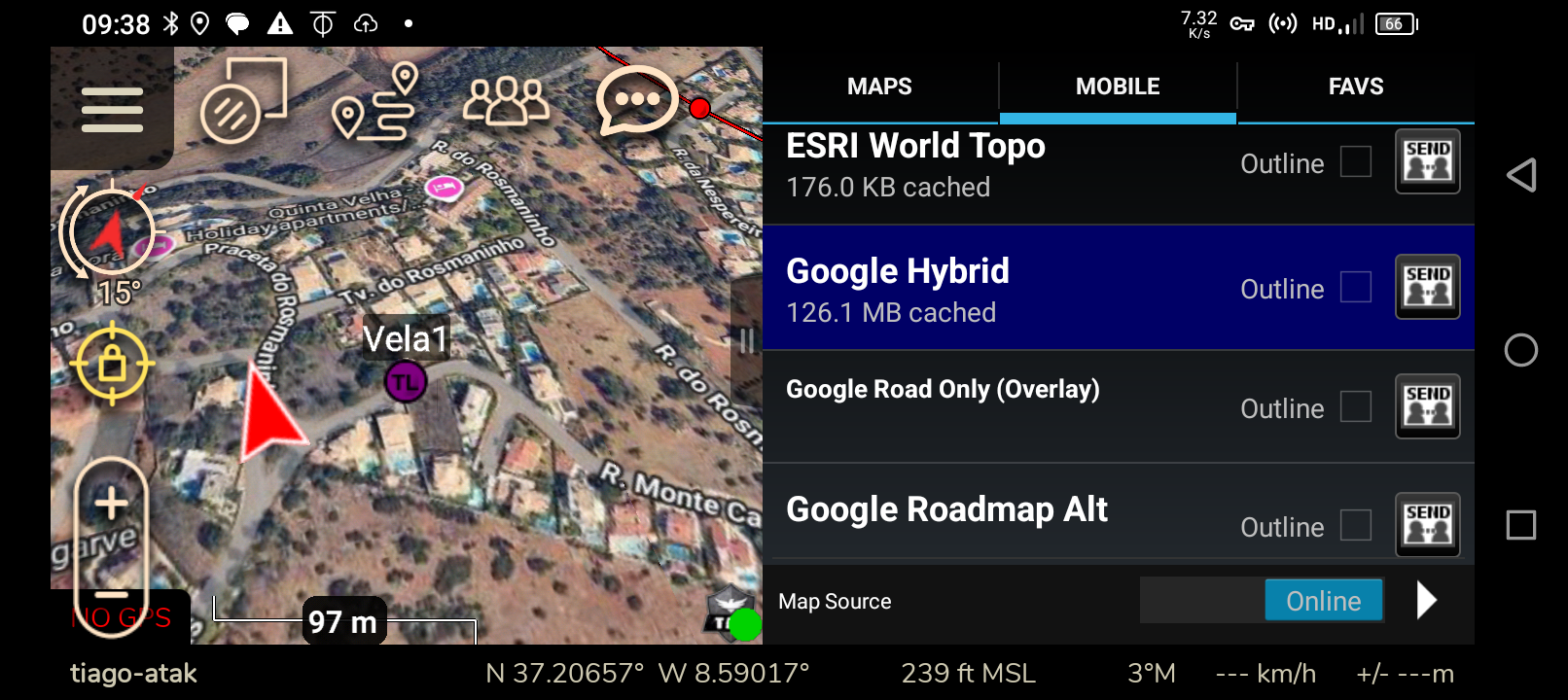Go back with system back button
This screenshot has width=1568, height=700.
pyautogui.click(x=1521, y=175)
